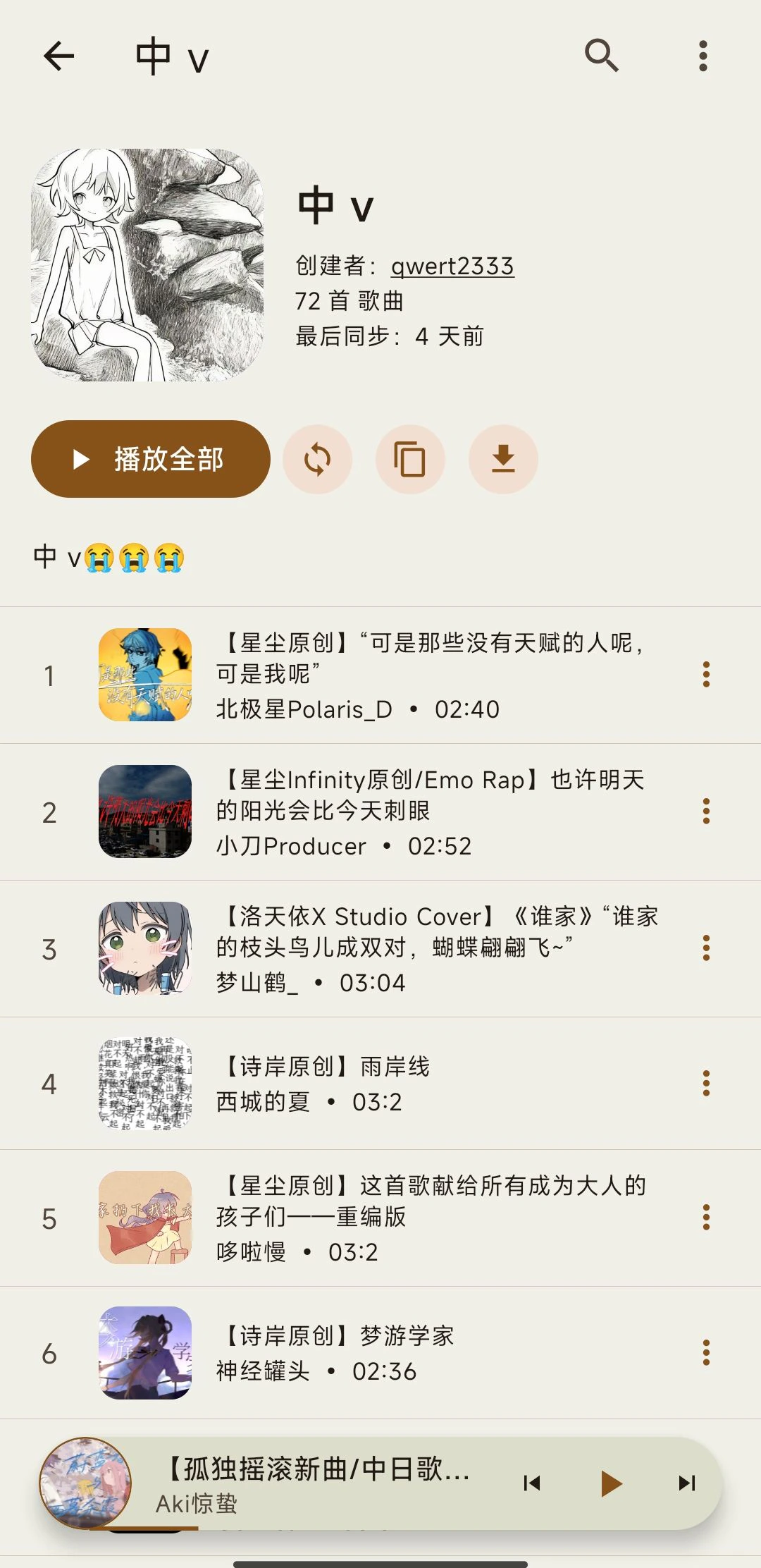Open the playlist overflow menu at top right

(703, 56)
